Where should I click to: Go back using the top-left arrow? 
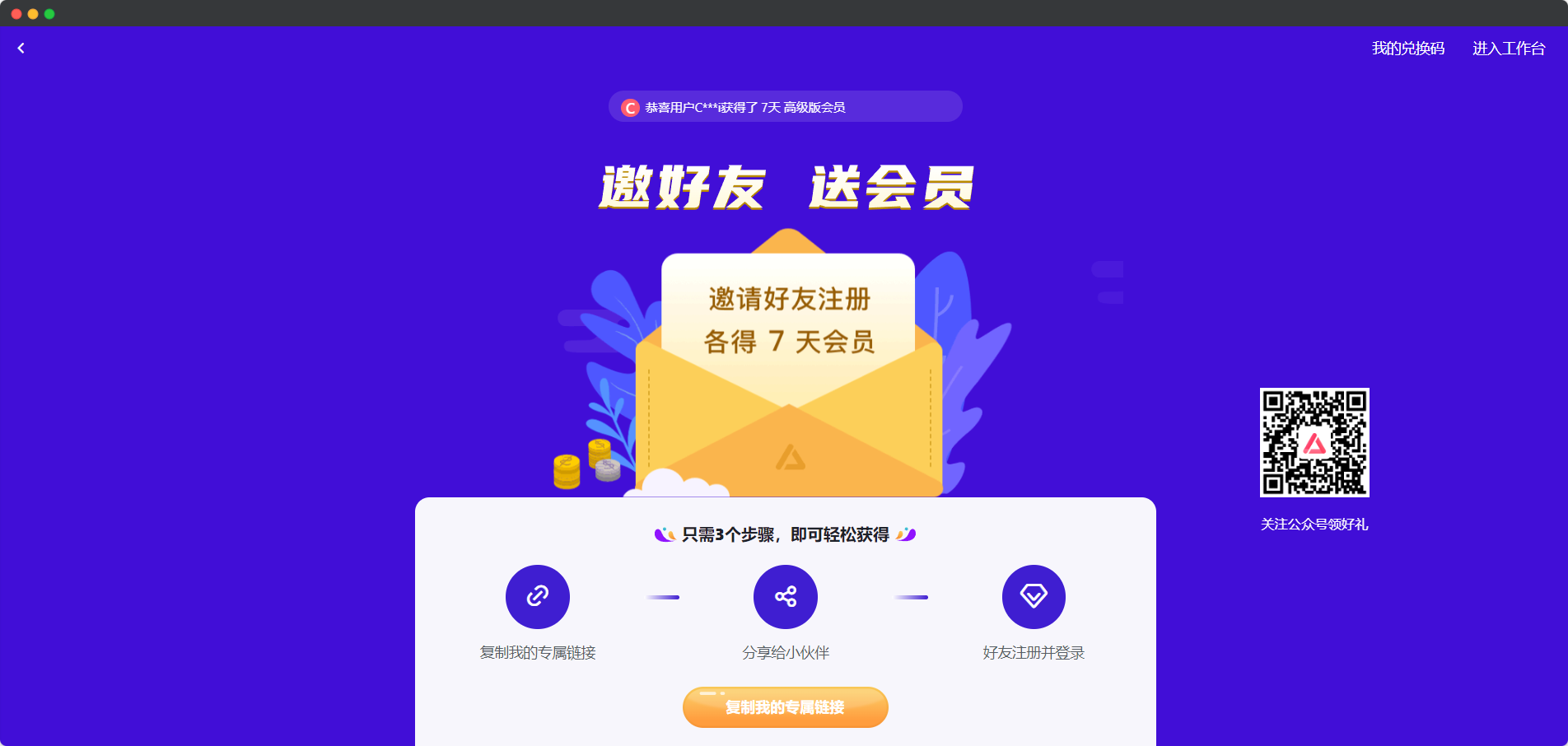click(x=21, y=49)
